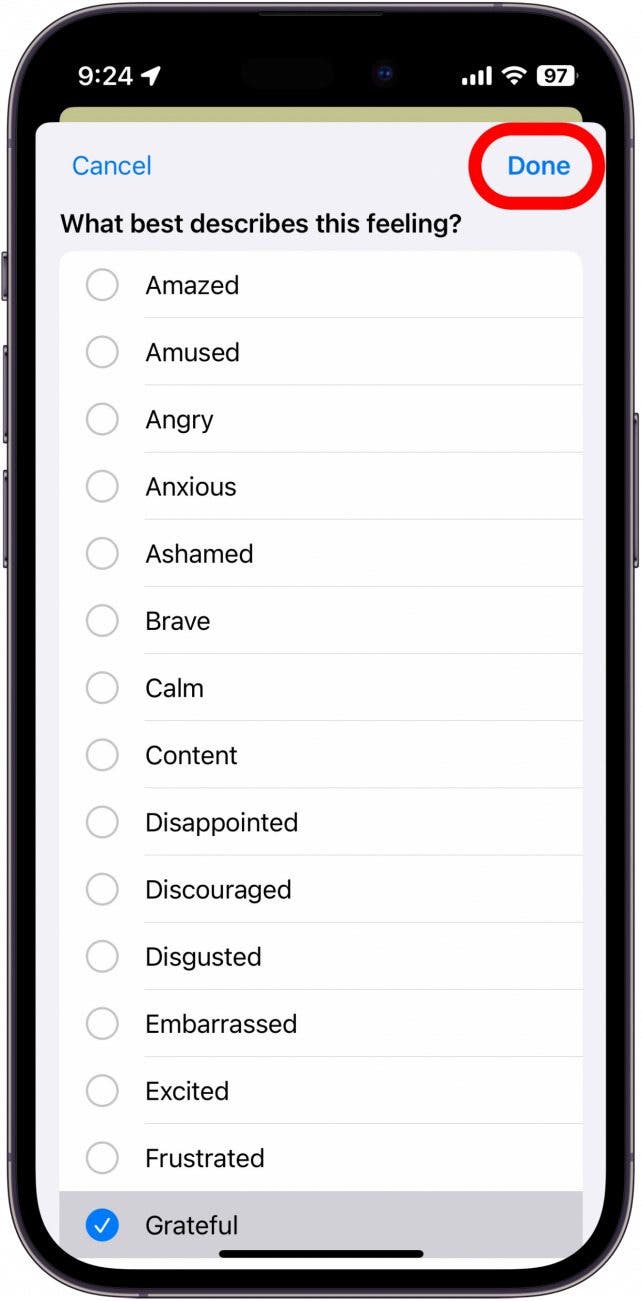The image size is (642, 1301).
Task: Choose Amused as the feeling
Action: tap(192, 352)
